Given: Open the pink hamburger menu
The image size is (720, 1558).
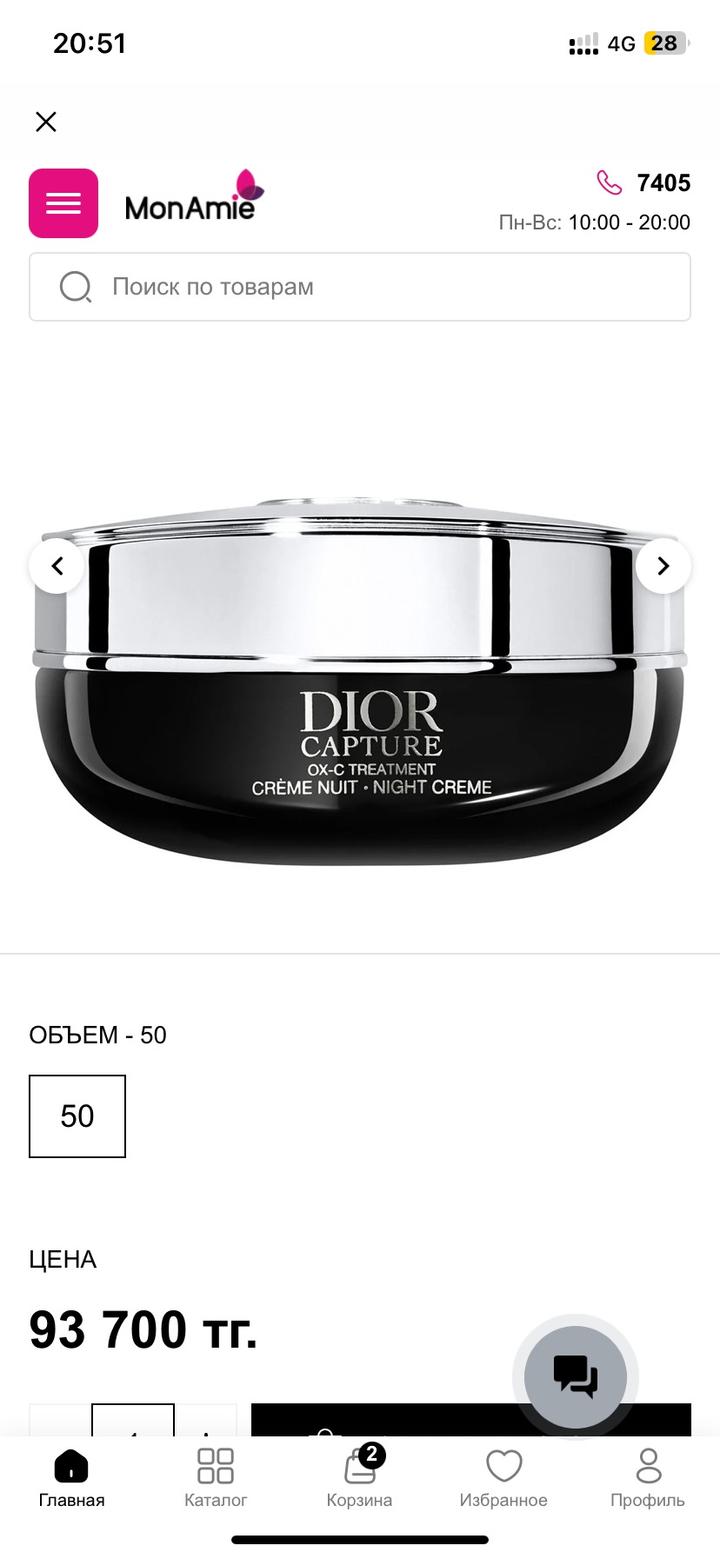Looking at the screenshot, I should click(x=63, y=203).
